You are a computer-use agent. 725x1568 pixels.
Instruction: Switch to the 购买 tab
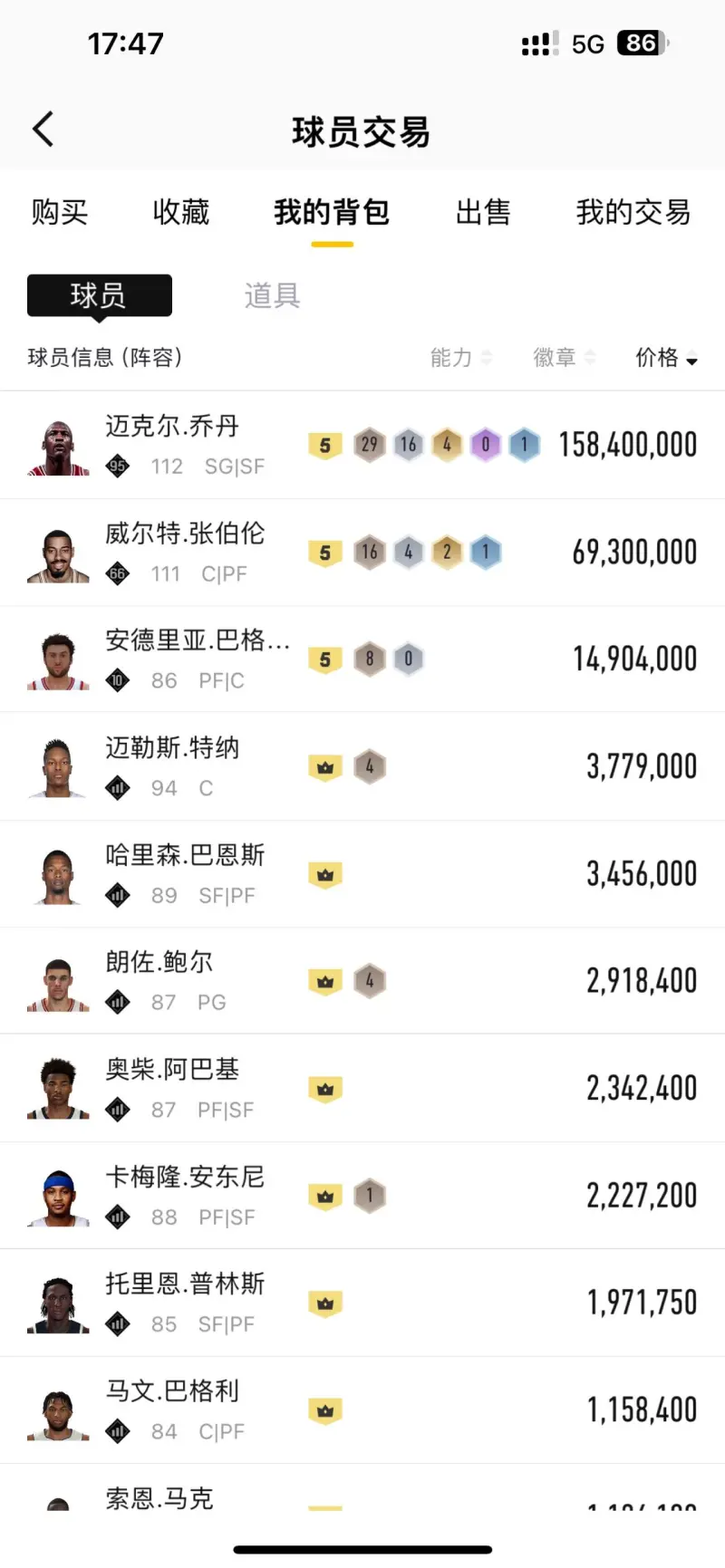[60, 212]
